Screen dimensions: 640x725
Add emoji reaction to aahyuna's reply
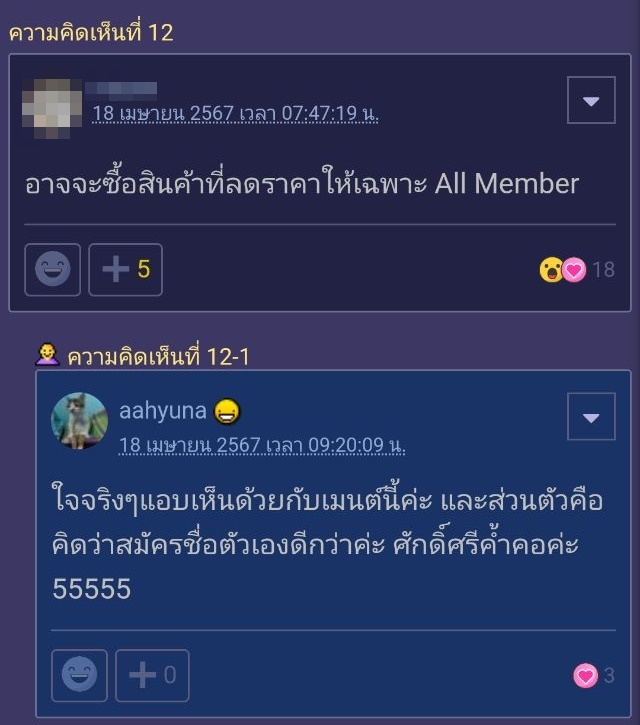[79, 676]
